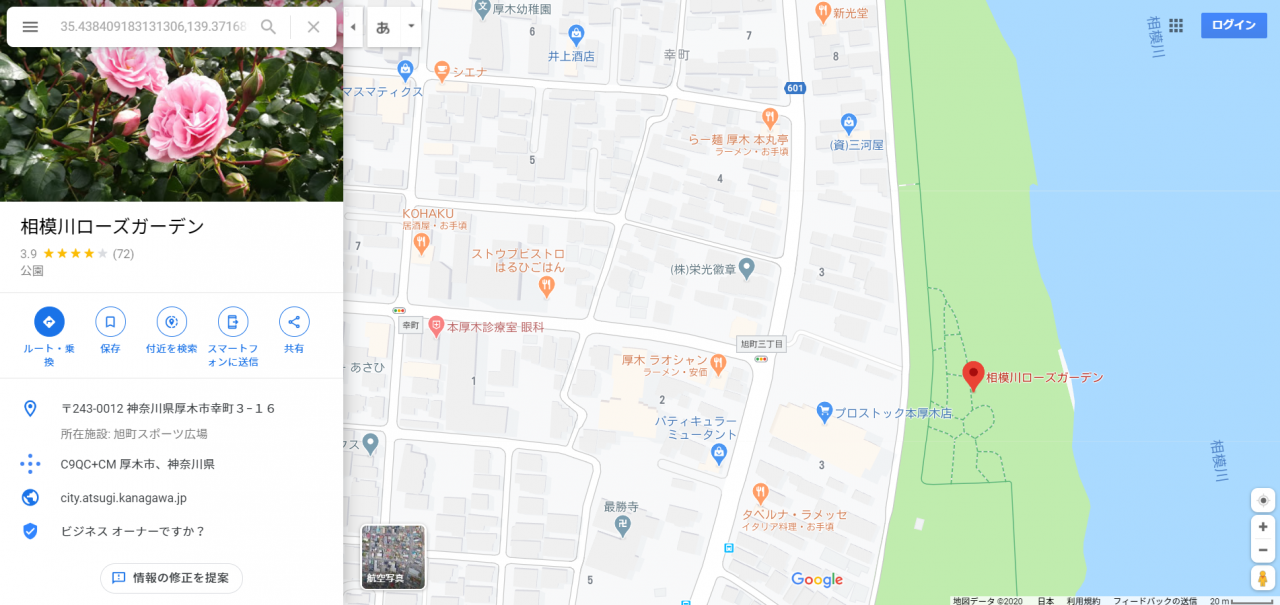Send to smartphone (スマートフォンに送信)
Viewport: 1280px width, 605px height.
click(x=233, y=322)
